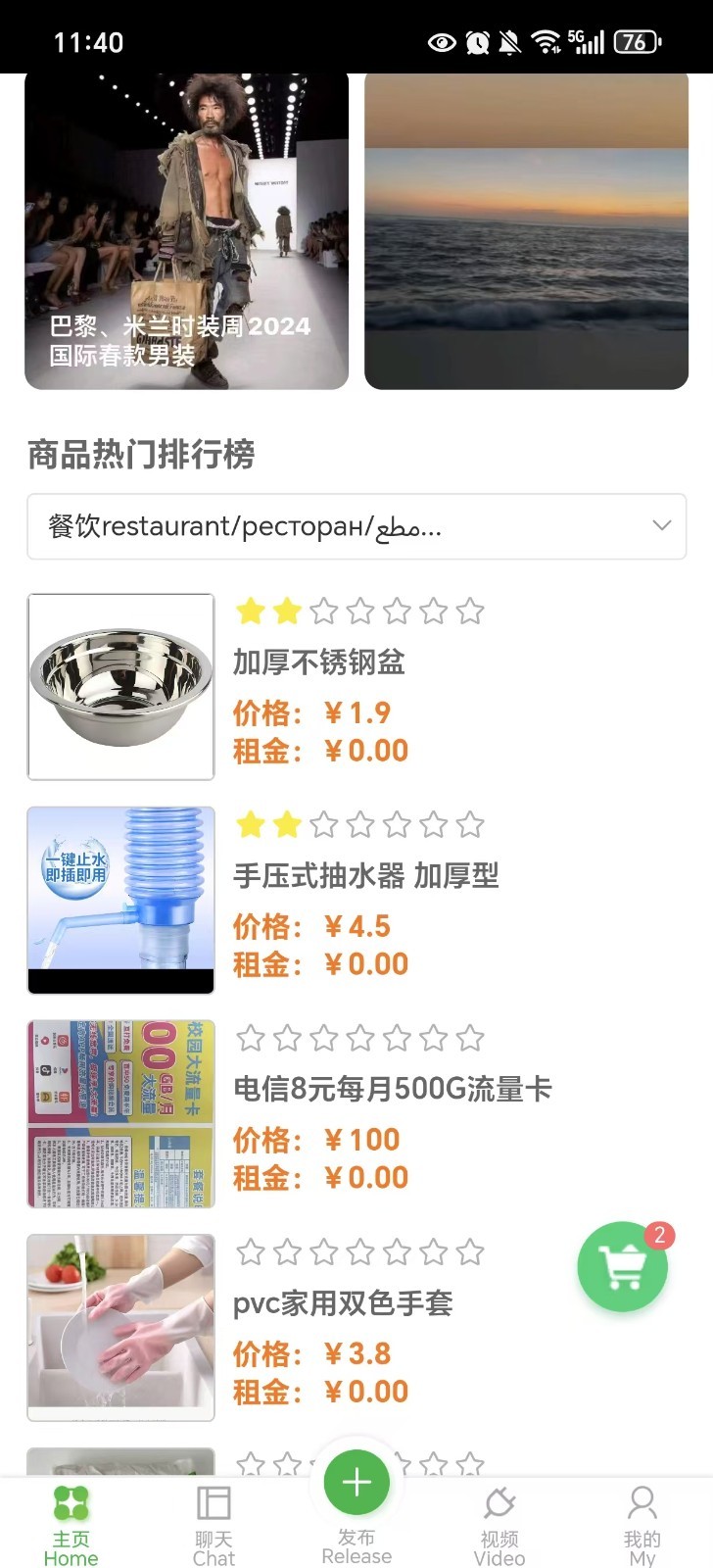The width and height of the screenshot is (713, 1568).
Task: Open the 巴黎米兰时装周2024 banner image
Action: coord(186,225)
